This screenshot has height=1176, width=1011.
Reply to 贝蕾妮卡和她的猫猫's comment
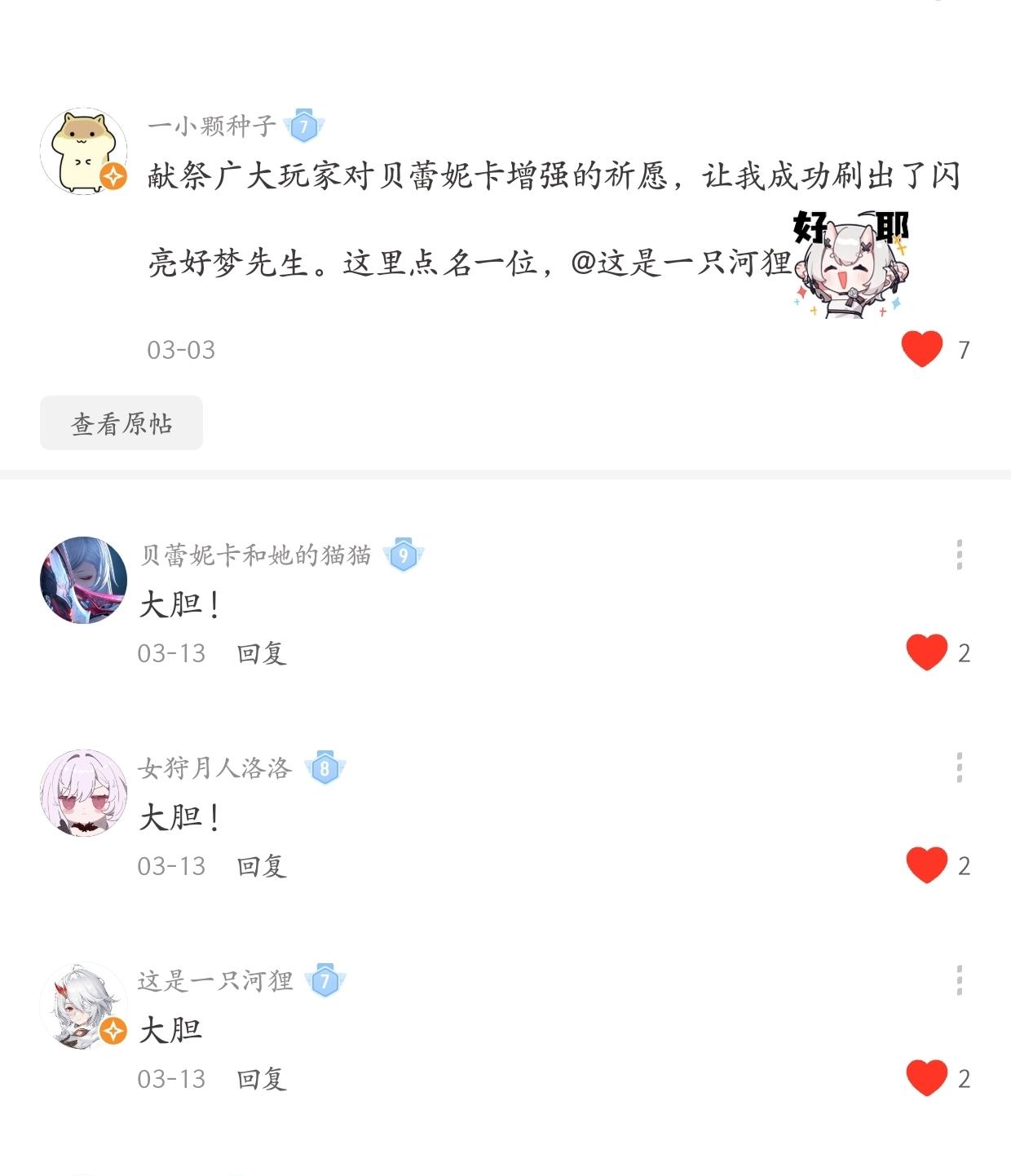(x=261, y=653)
